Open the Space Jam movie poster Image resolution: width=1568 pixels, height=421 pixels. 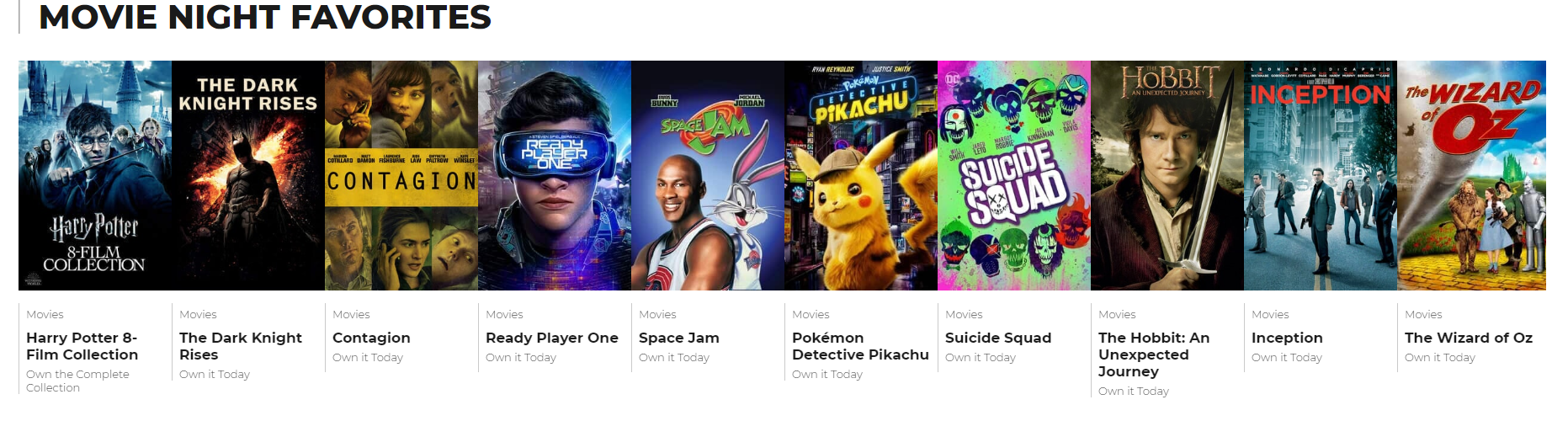click(x=707, y=175)
